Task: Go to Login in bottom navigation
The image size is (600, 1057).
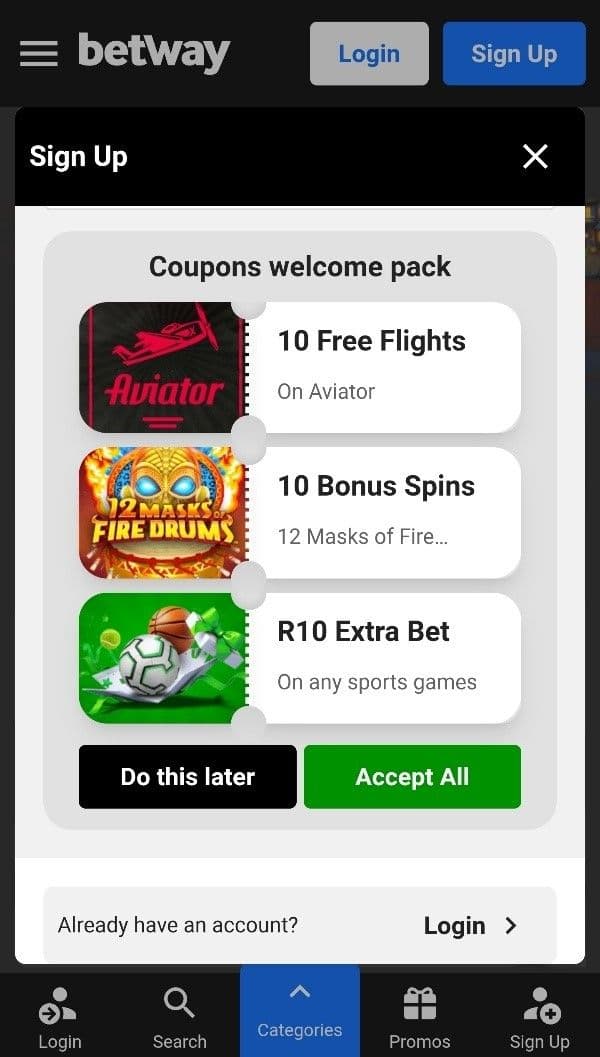Action: (x=60, y=1017)
